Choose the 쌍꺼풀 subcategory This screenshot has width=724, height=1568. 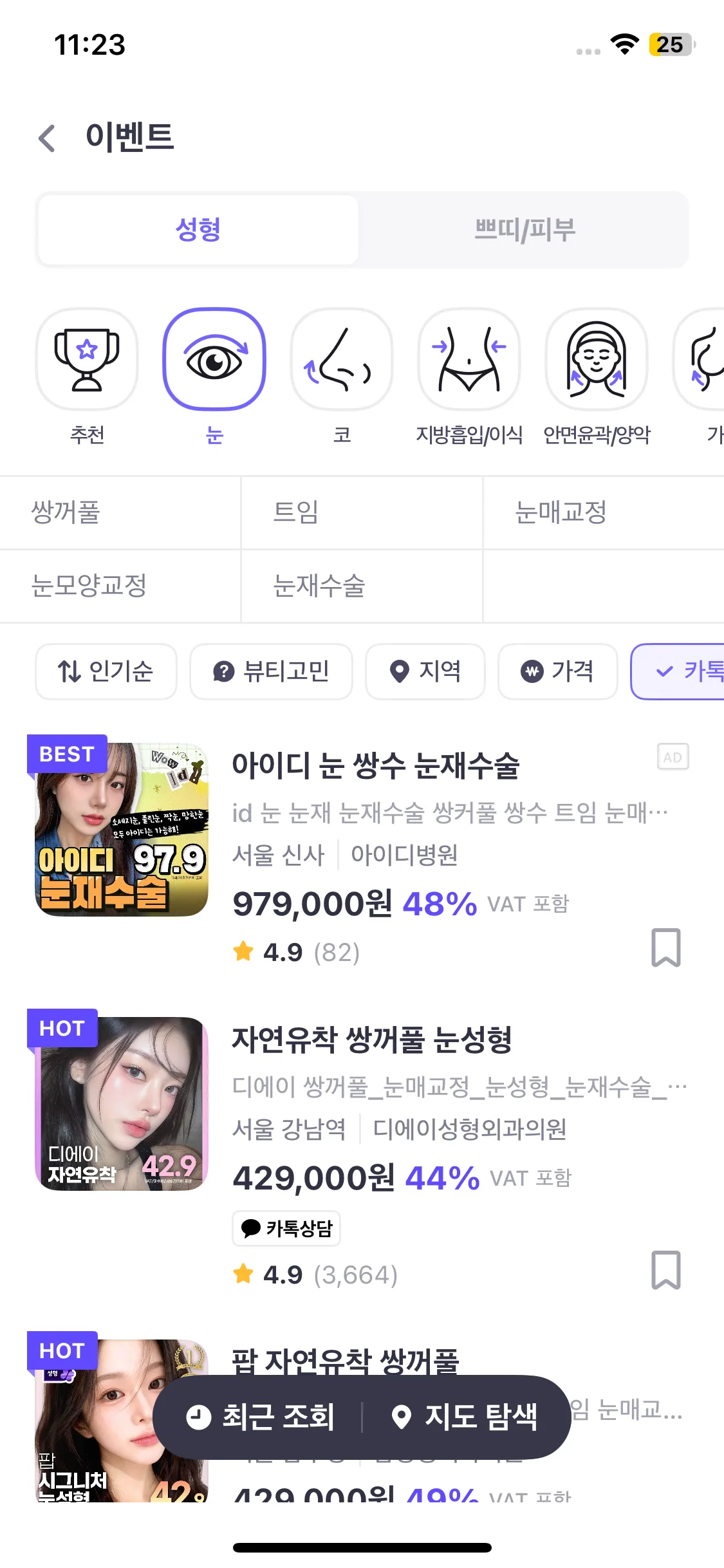pyautogui.click(x=120, y=513)
